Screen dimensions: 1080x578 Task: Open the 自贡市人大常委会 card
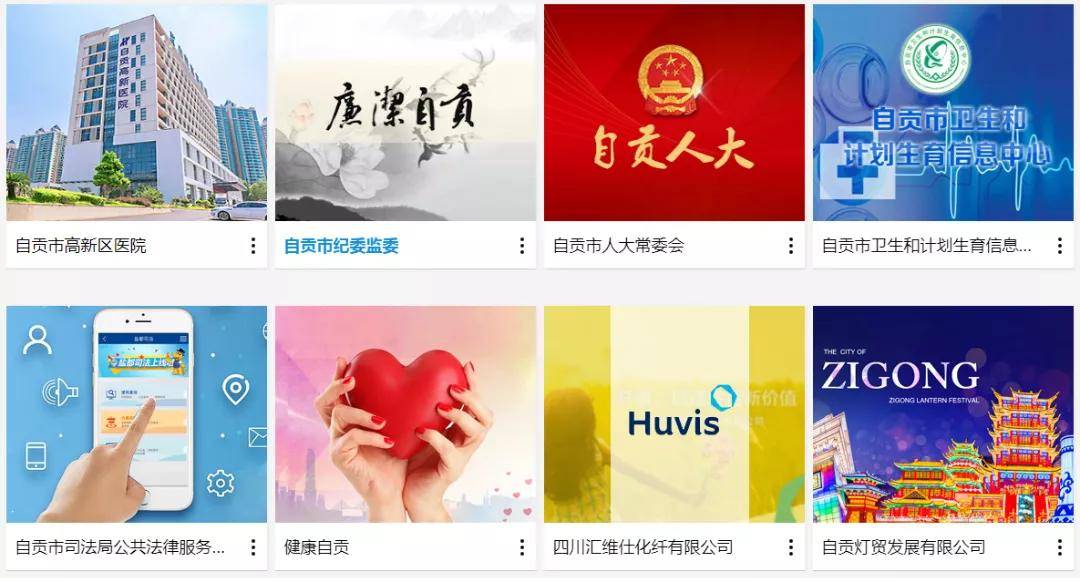click(674, 113)
